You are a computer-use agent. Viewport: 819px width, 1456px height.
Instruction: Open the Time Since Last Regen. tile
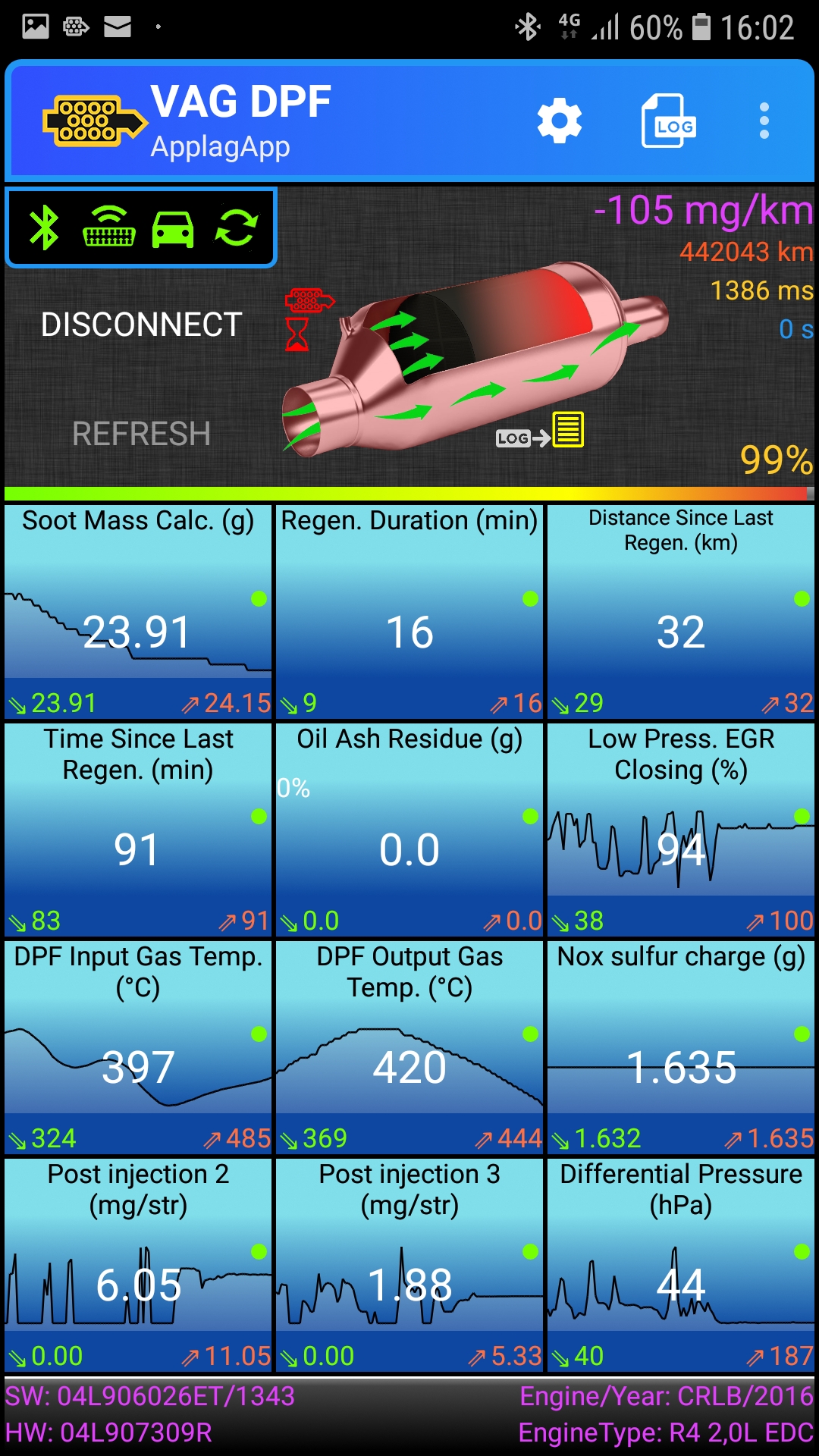click(138, 830)
